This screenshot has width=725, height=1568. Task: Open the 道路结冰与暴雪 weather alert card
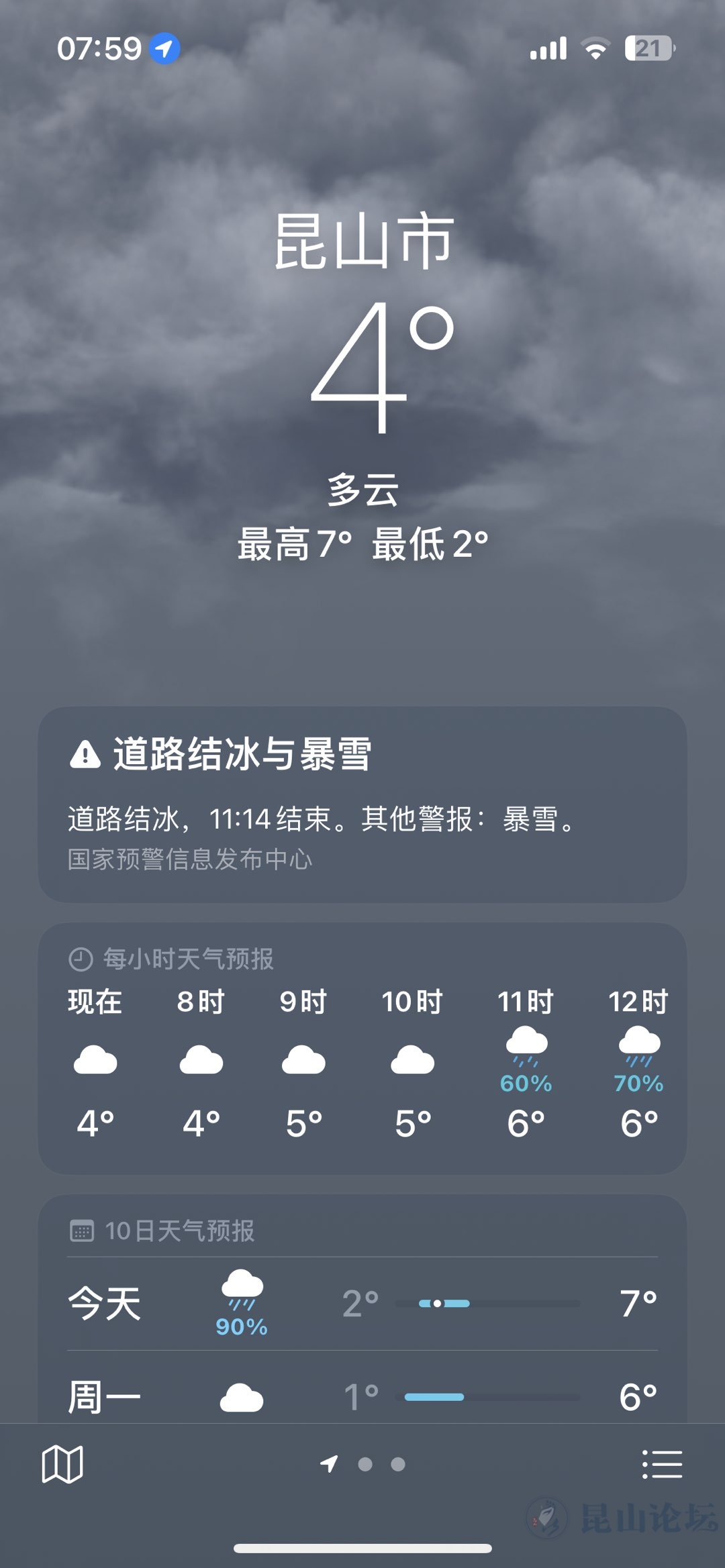click(x=362, y=804)
